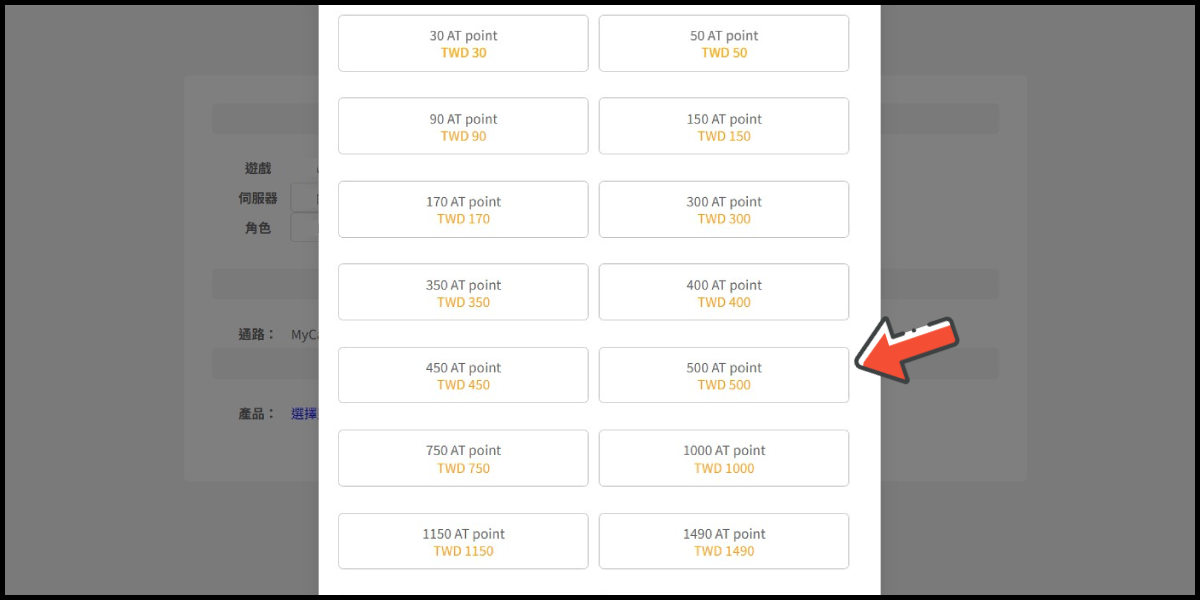Select the 350 AT point option
This screenshot has width=1200, height=600.
point(463,293)
